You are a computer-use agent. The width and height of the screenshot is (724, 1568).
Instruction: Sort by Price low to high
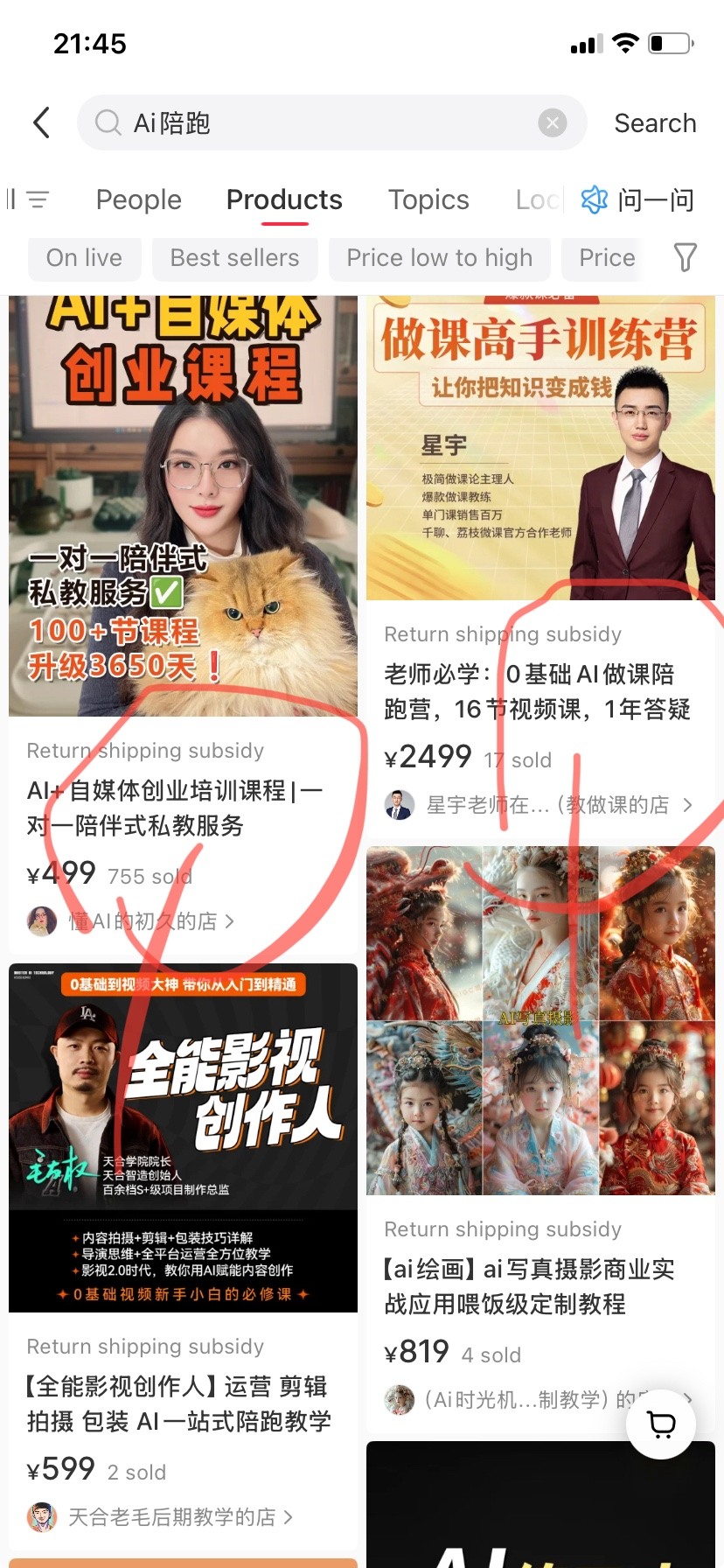pos(439,258)
